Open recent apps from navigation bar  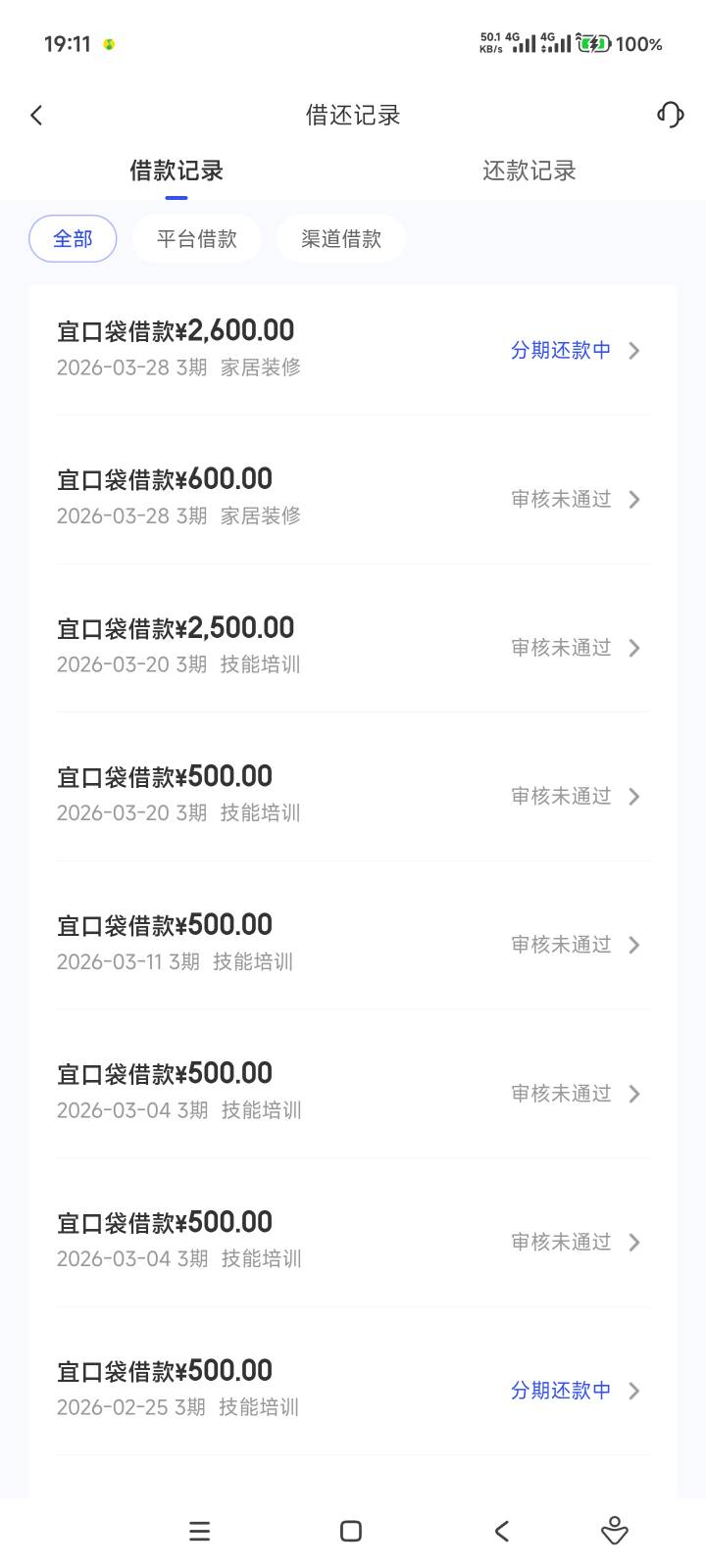(200, 1532)
